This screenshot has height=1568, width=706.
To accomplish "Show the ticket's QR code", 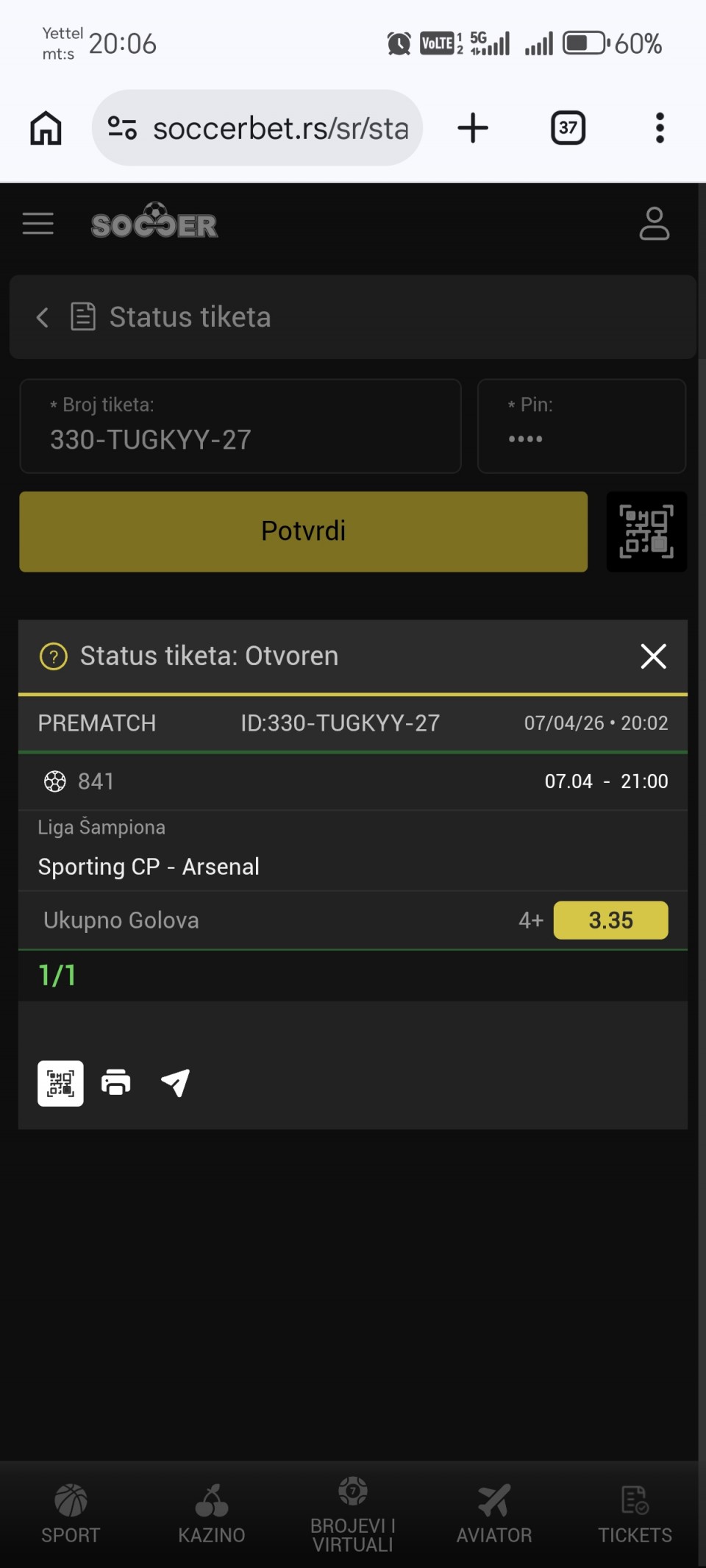I will click(x=60, y=1083).
